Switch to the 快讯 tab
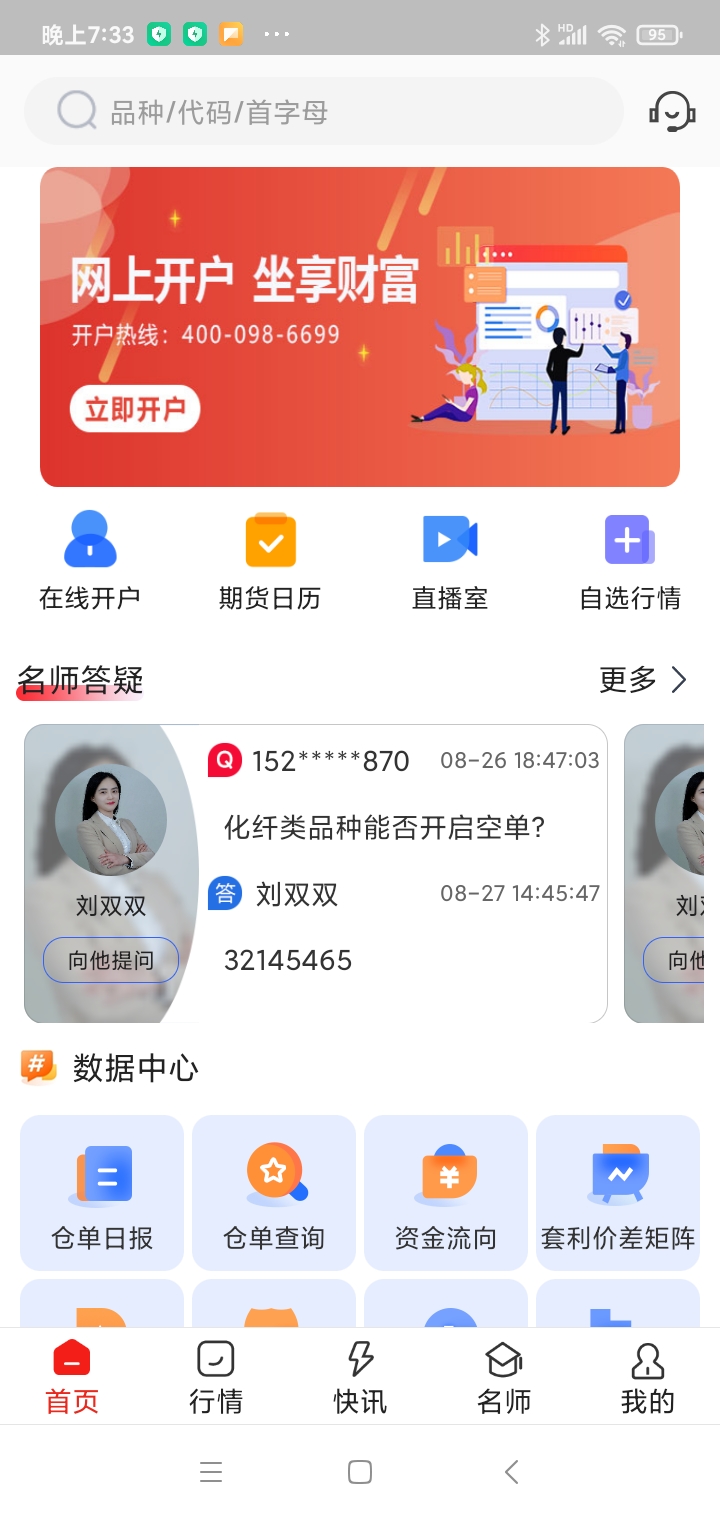The image size is (720, 1520). (x=360, y=1377)
